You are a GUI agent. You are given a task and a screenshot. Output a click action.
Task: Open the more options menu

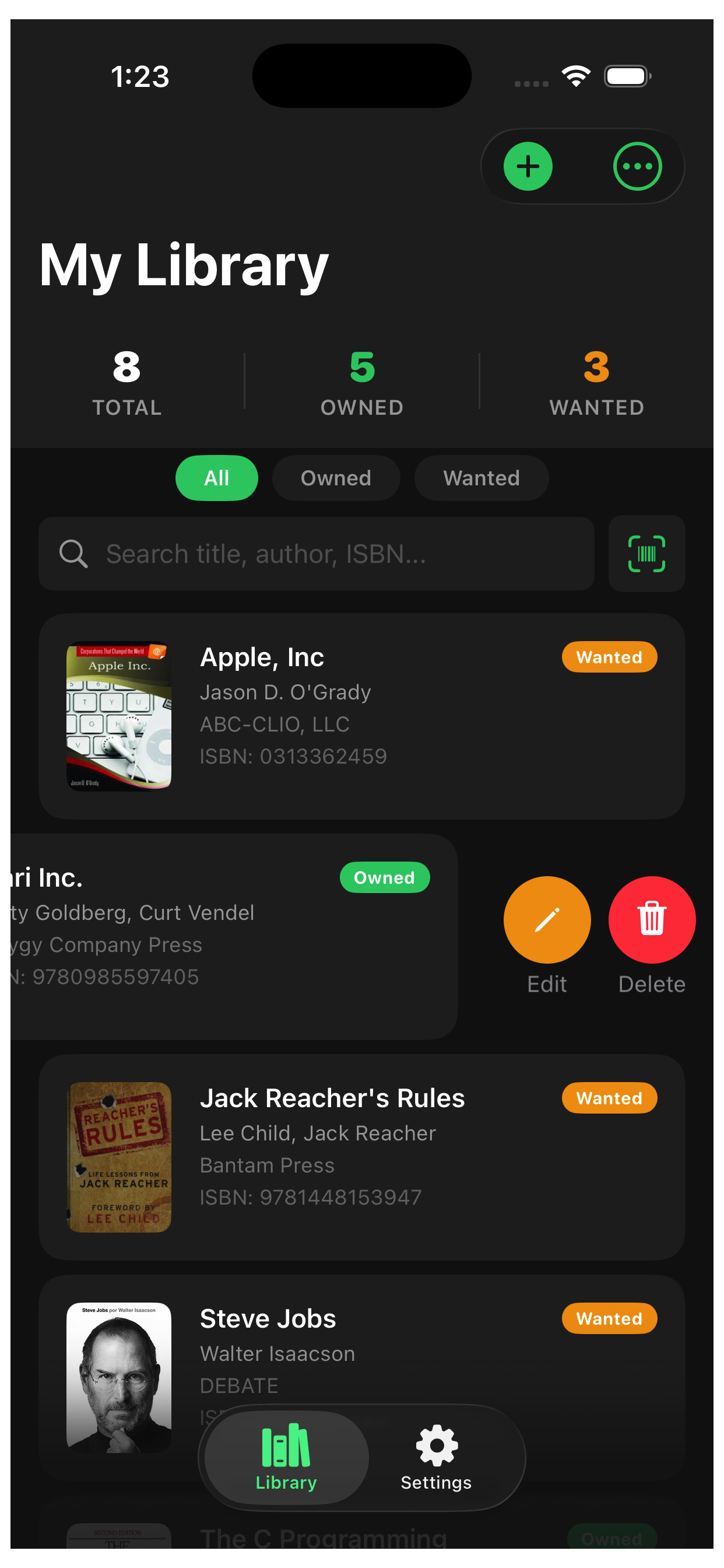coord(637,166)
